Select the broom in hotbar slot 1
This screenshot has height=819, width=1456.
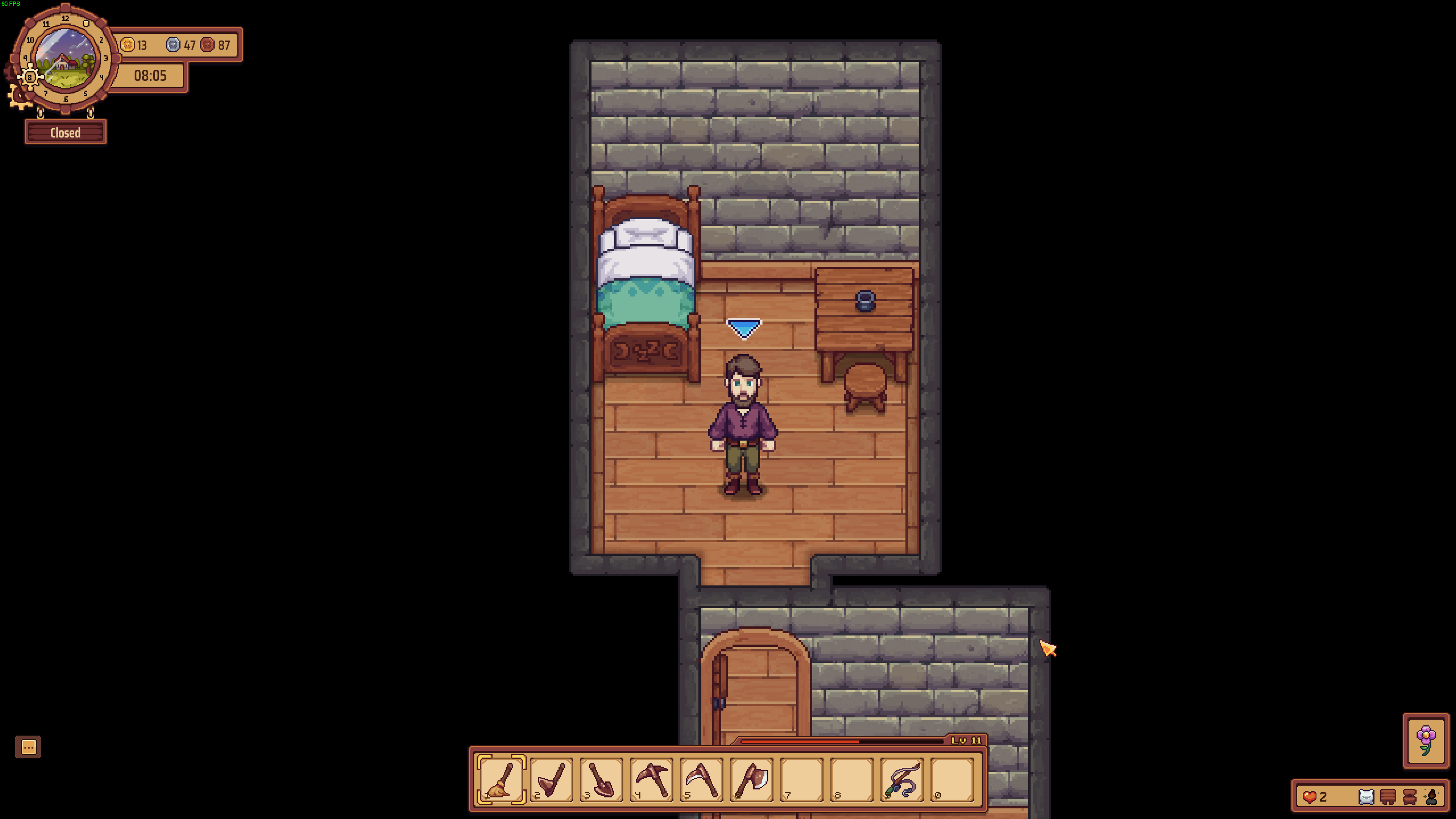pyautogui.click(x=501, y=780)
